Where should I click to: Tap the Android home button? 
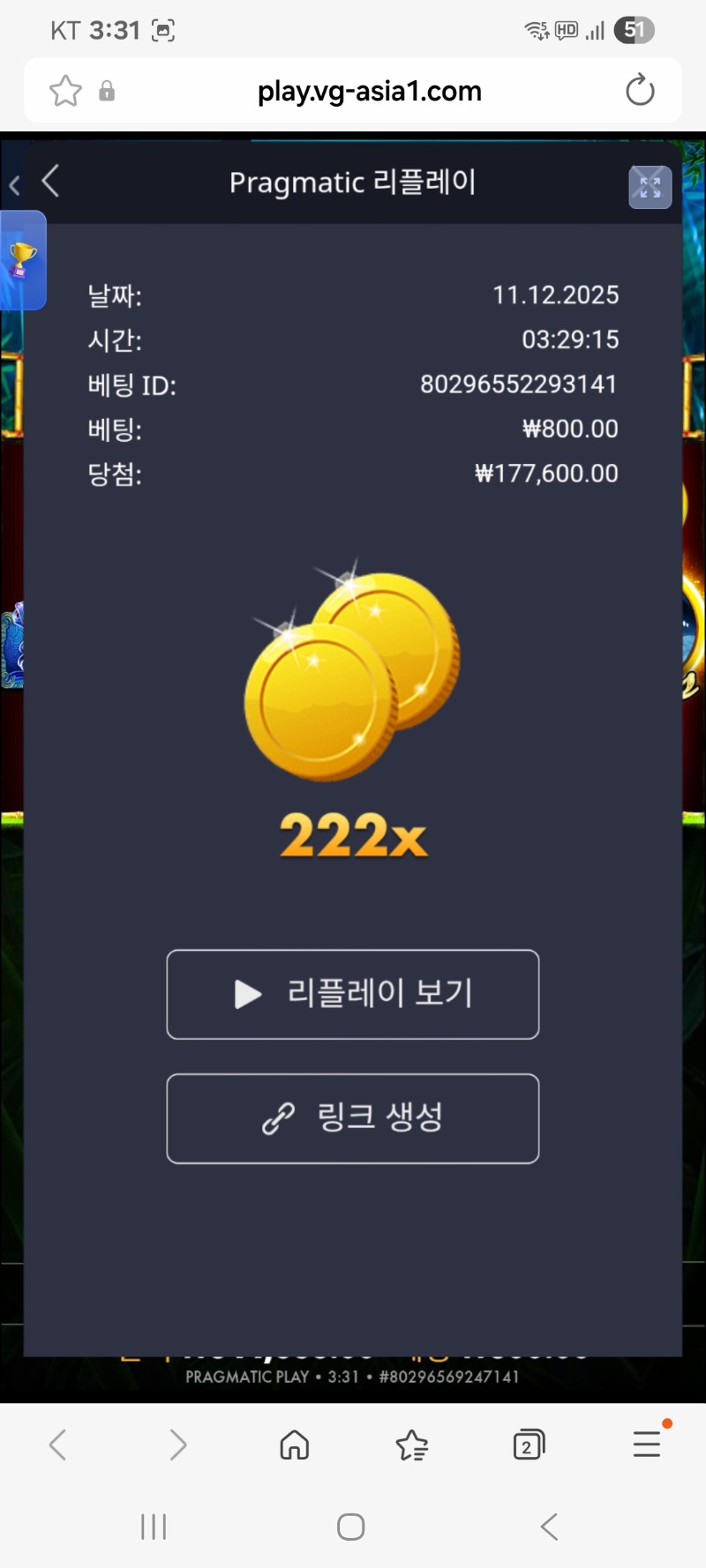point(350,1527)
